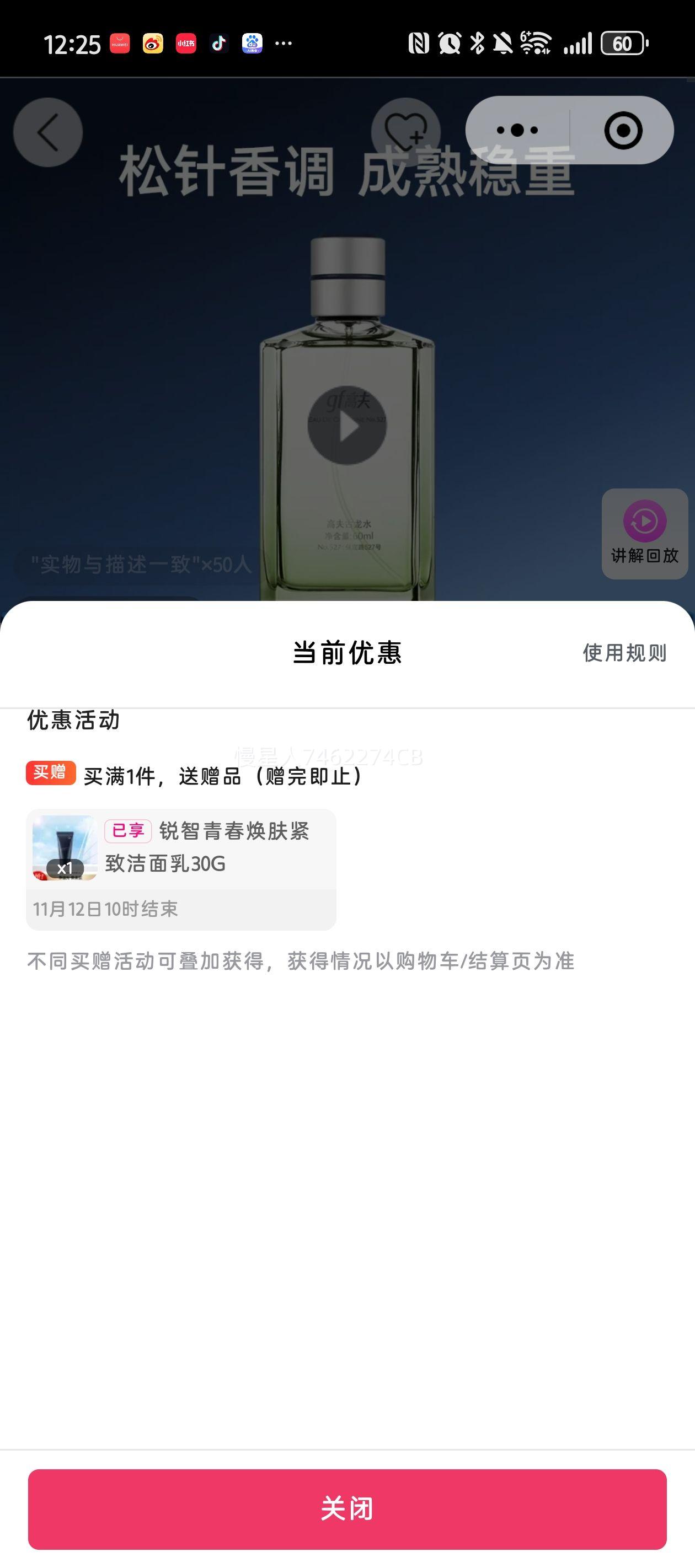Add product to favorites with the heart icon
The width and height of the screenshot is (695, 1568).
click(404, 131)
